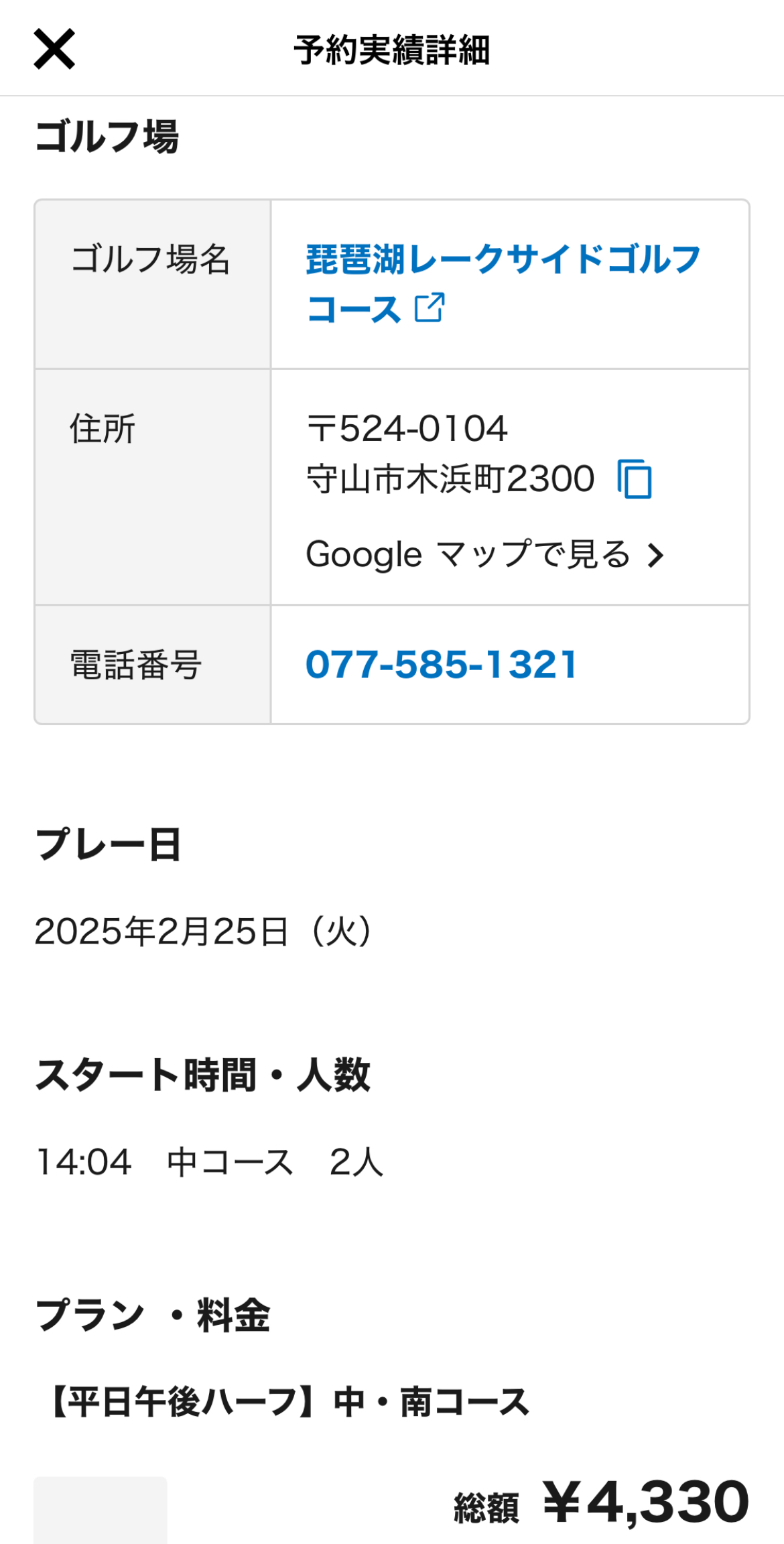
Task: Call the phone number 077-585-1321
Action: coord(441,665)
